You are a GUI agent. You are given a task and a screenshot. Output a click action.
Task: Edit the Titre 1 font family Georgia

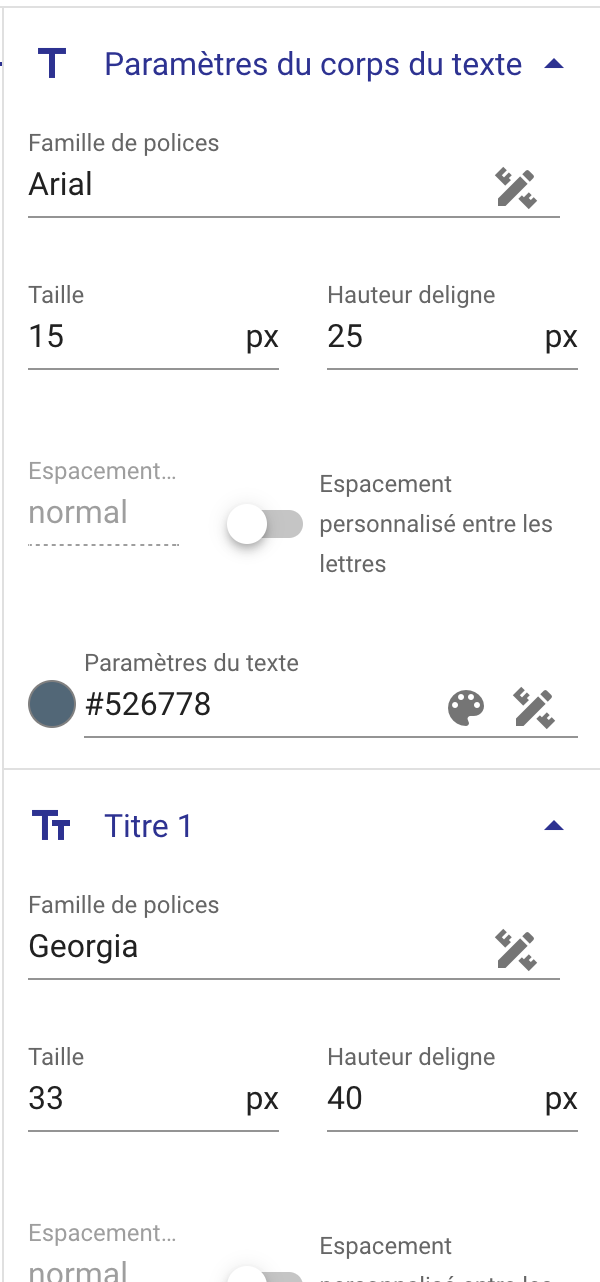(250, 948)
